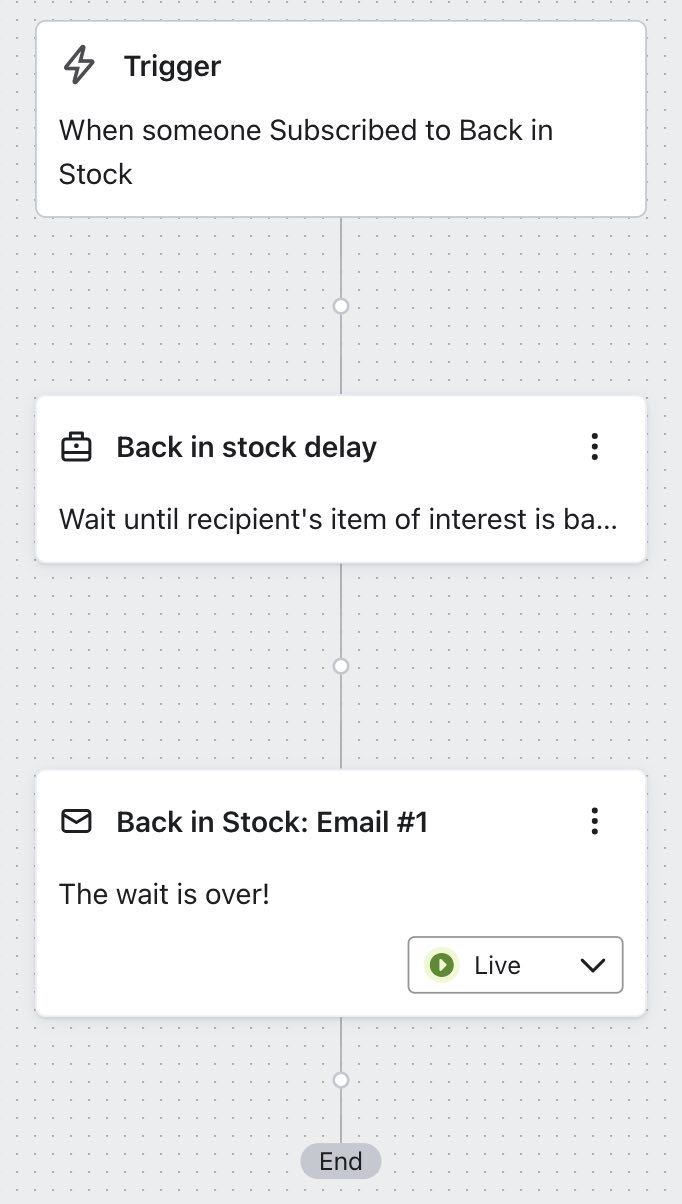Open overflow menu for Back in stock delay
The image size is (682, 1204).
click(x=594, y=447)
